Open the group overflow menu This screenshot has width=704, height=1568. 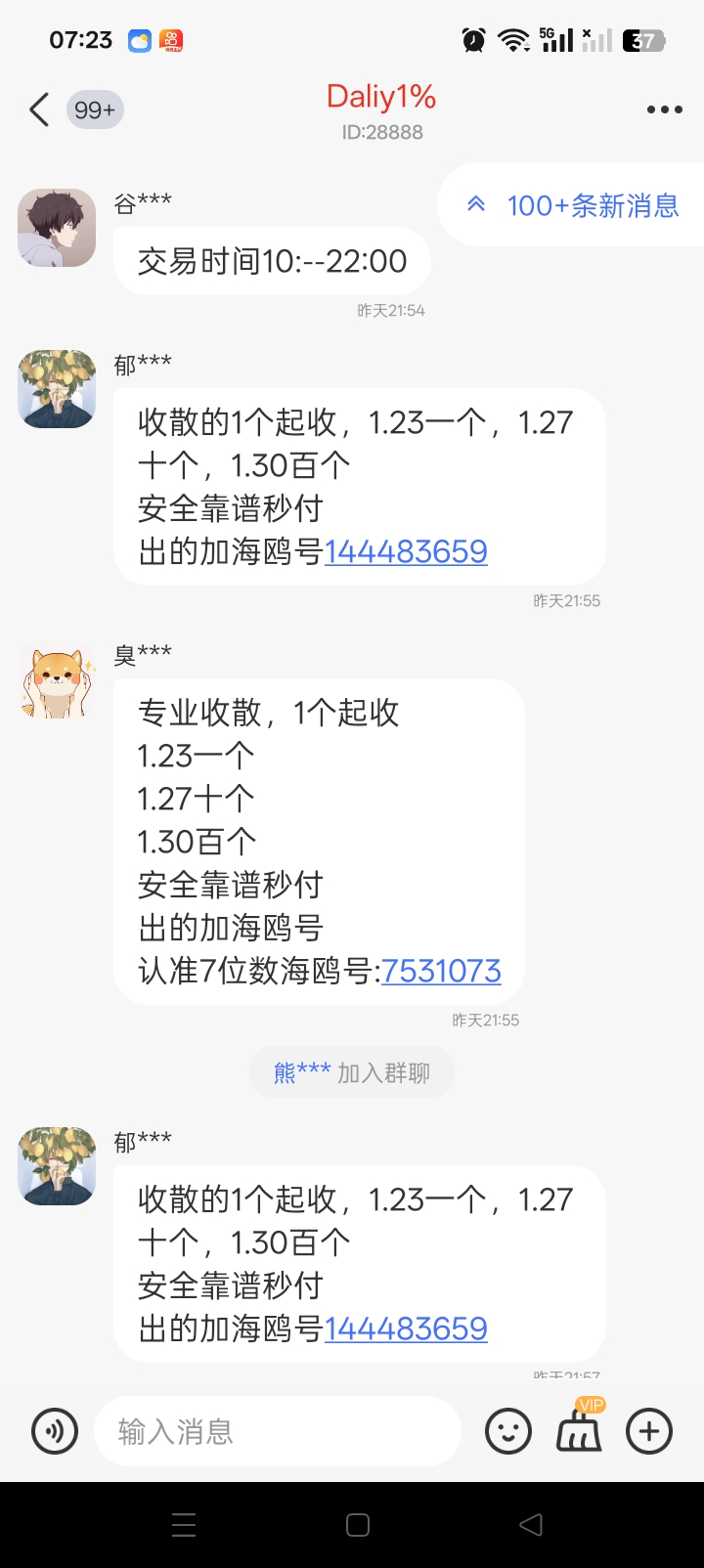pos(664,109)
